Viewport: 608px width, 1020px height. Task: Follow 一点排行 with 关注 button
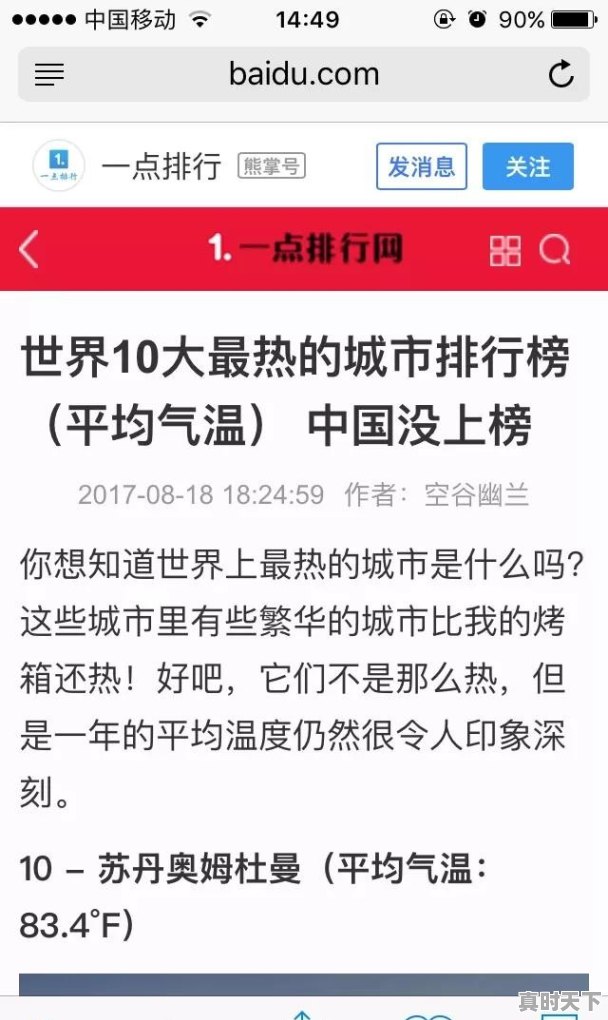[528, 166]
